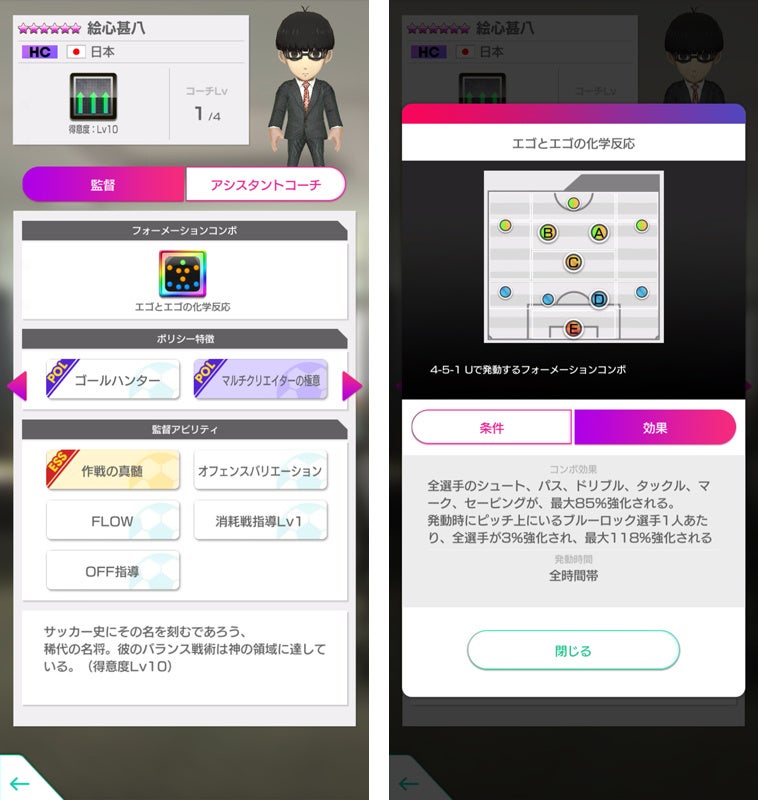Viewport: 758px width, 800px height.
Task: Go to the next coach with right arrow
Action: coord(352,386)
